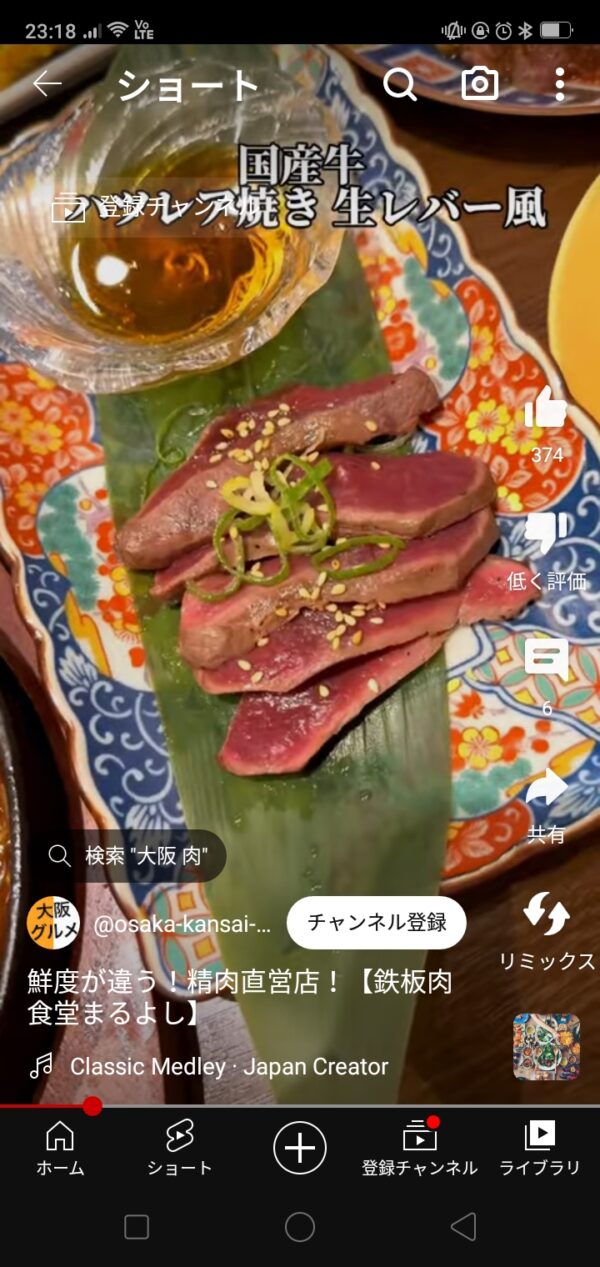Switch to the ホーム tab

(60, 1147)
